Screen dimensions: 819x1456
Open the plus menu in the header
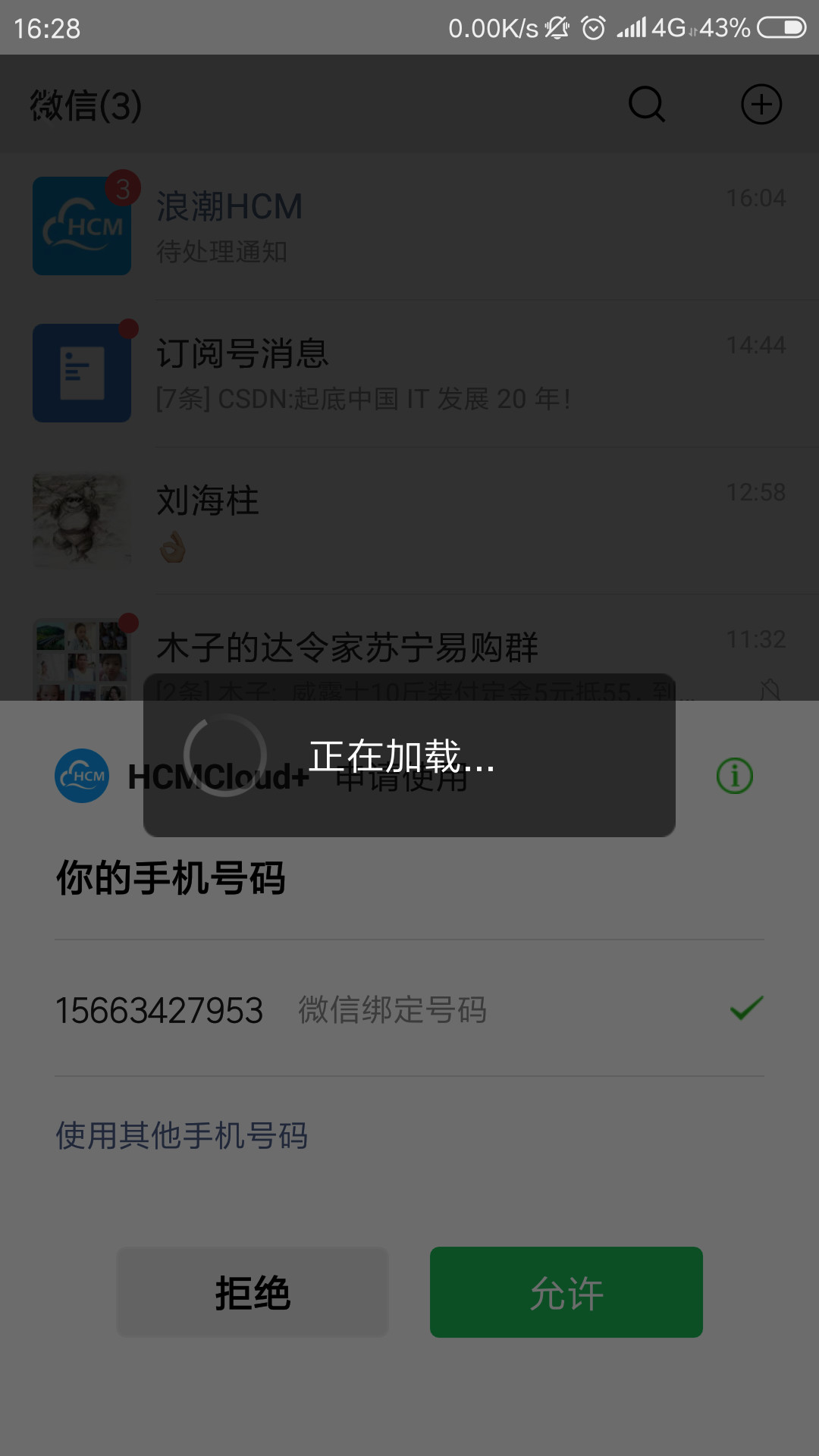pos(761,105)
